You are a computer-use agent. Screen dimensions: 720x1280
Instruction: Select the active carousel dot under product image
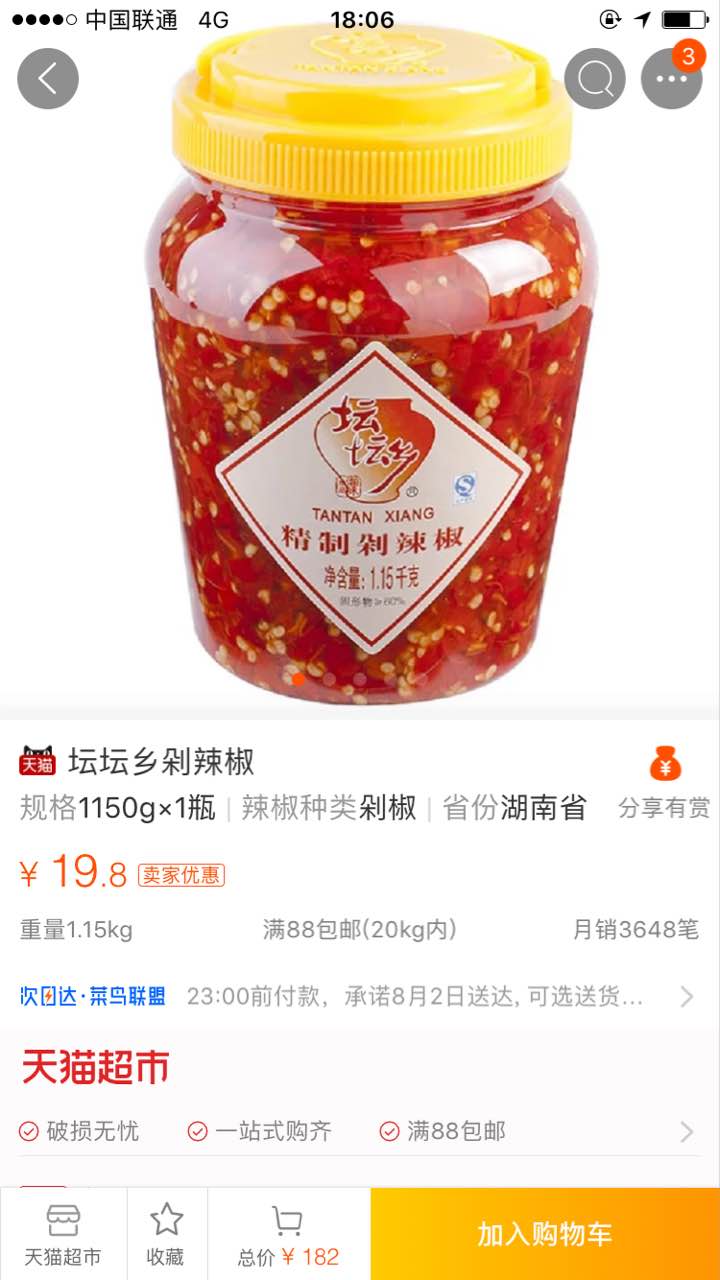pyautogui.click(x=300, y=679)
